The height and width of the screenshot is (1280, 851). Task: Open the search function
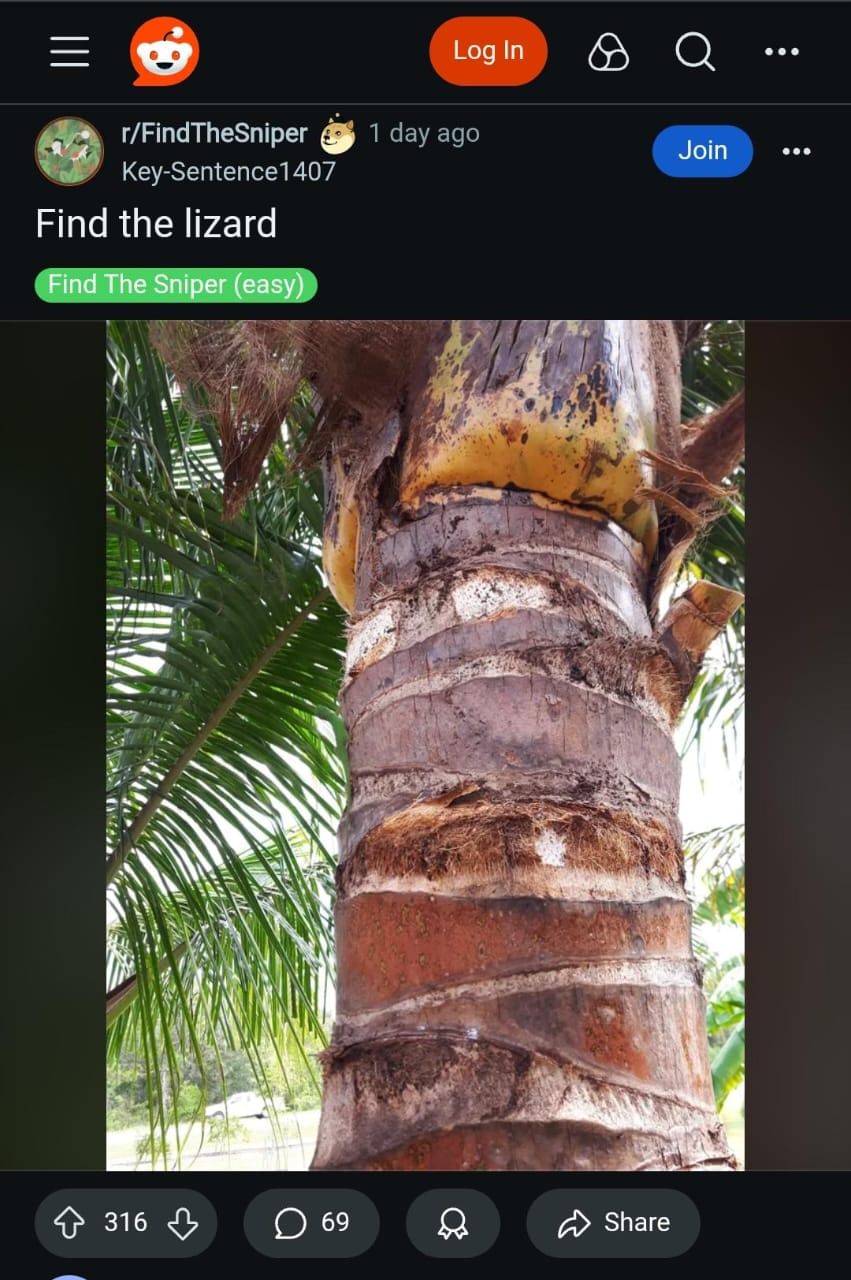(696, 51)
